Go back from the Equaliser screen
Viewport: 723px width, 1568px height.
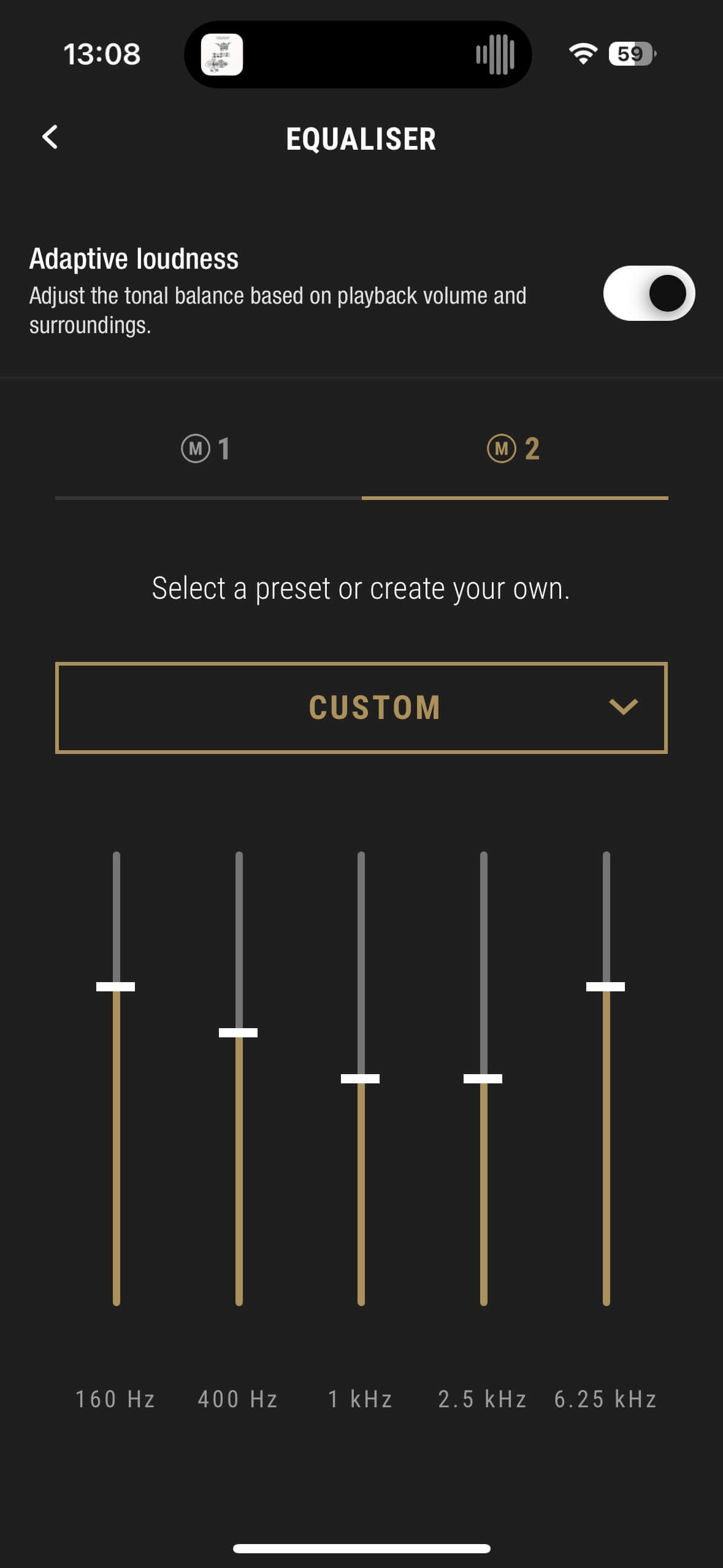[x=50, y=137]
